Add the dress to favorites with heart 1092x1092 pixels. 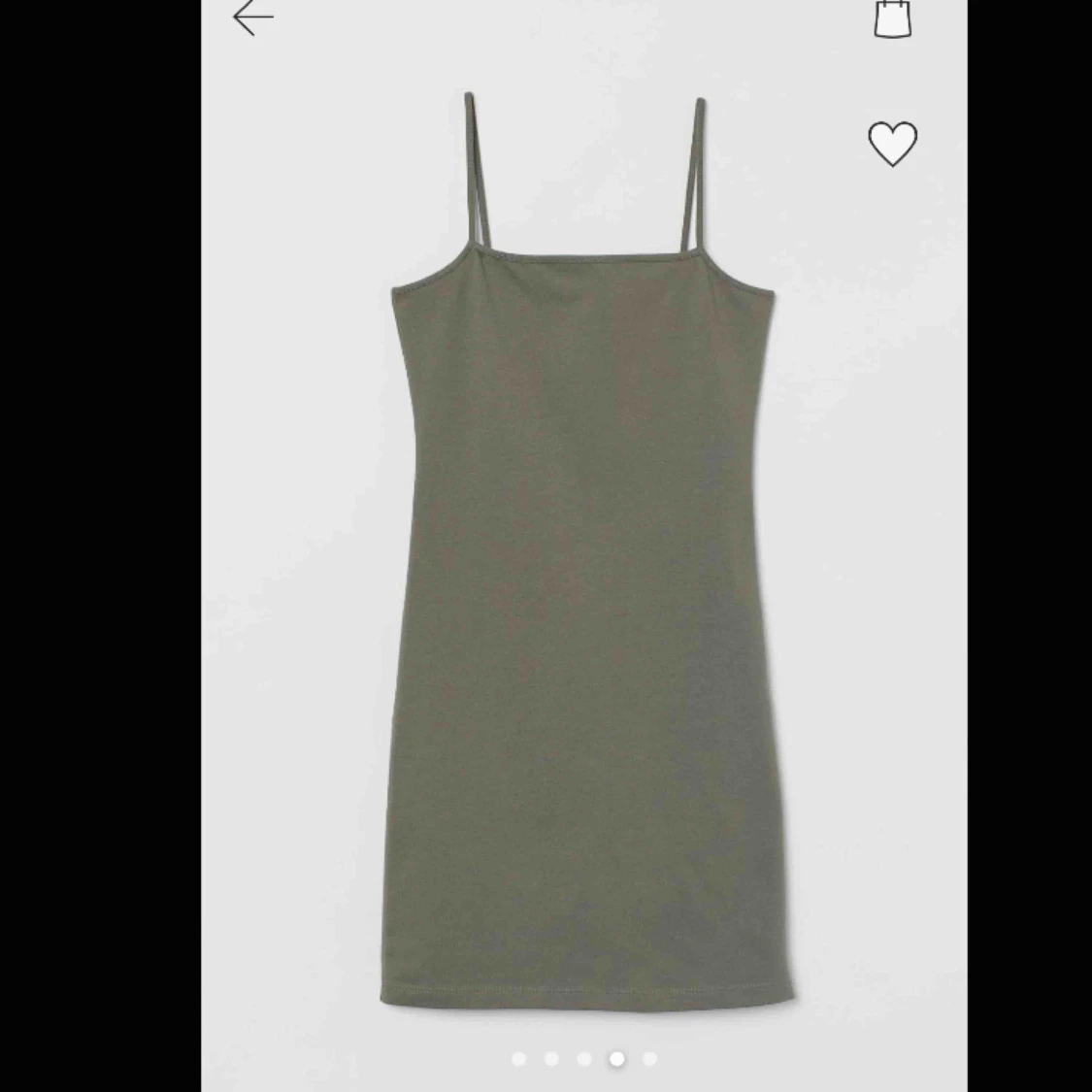892,144
